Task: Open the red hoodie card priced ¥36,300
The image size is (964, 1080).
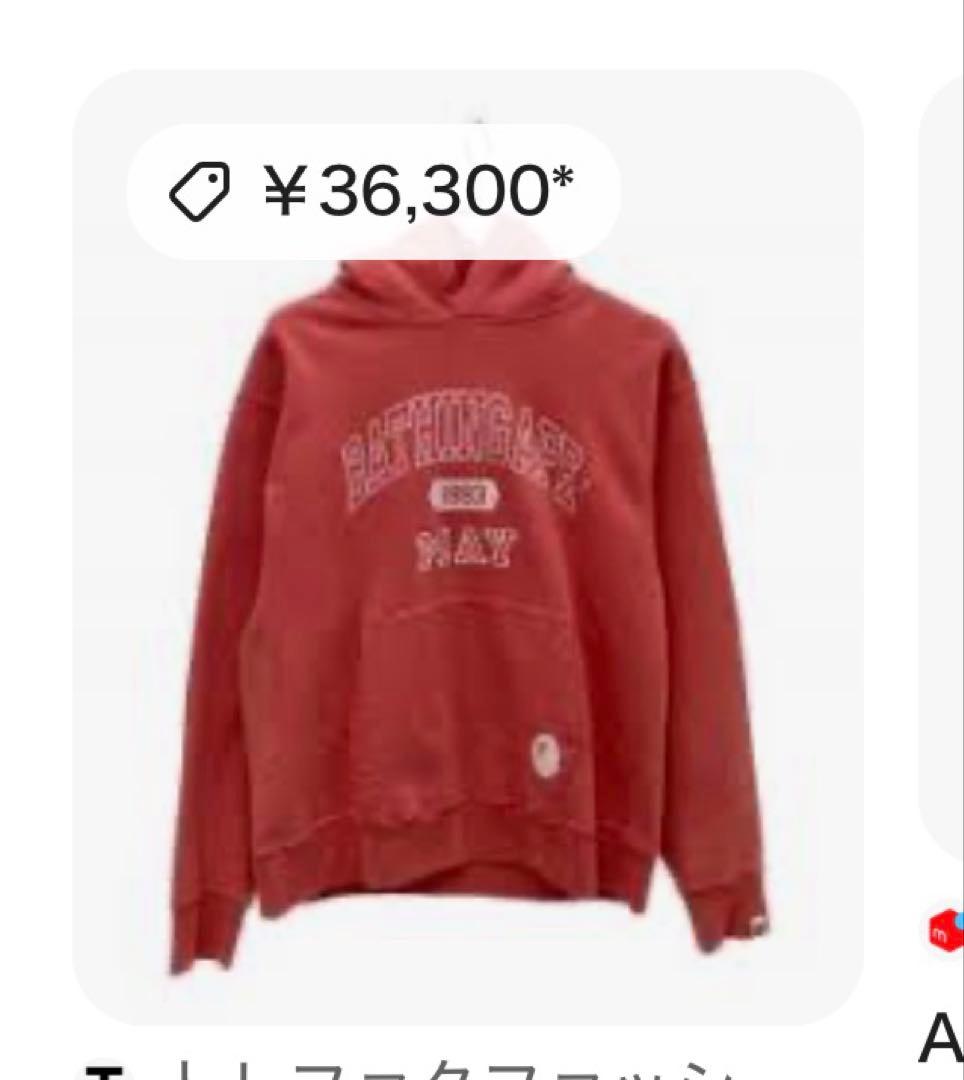Action: pyautogui.click(x=468, y=600)
